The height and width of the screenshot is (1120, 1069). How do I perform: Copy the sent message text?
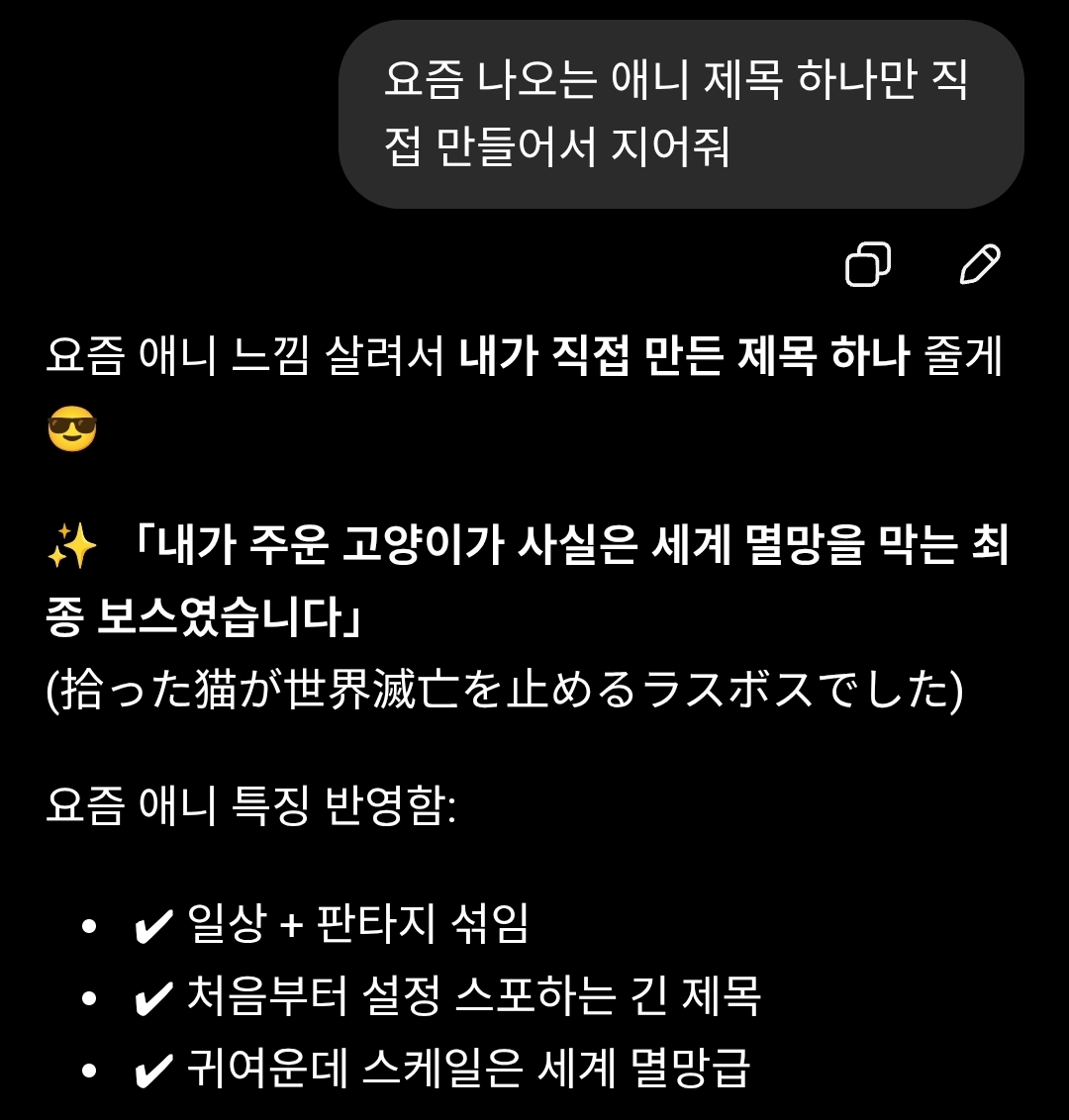(867, 264)
